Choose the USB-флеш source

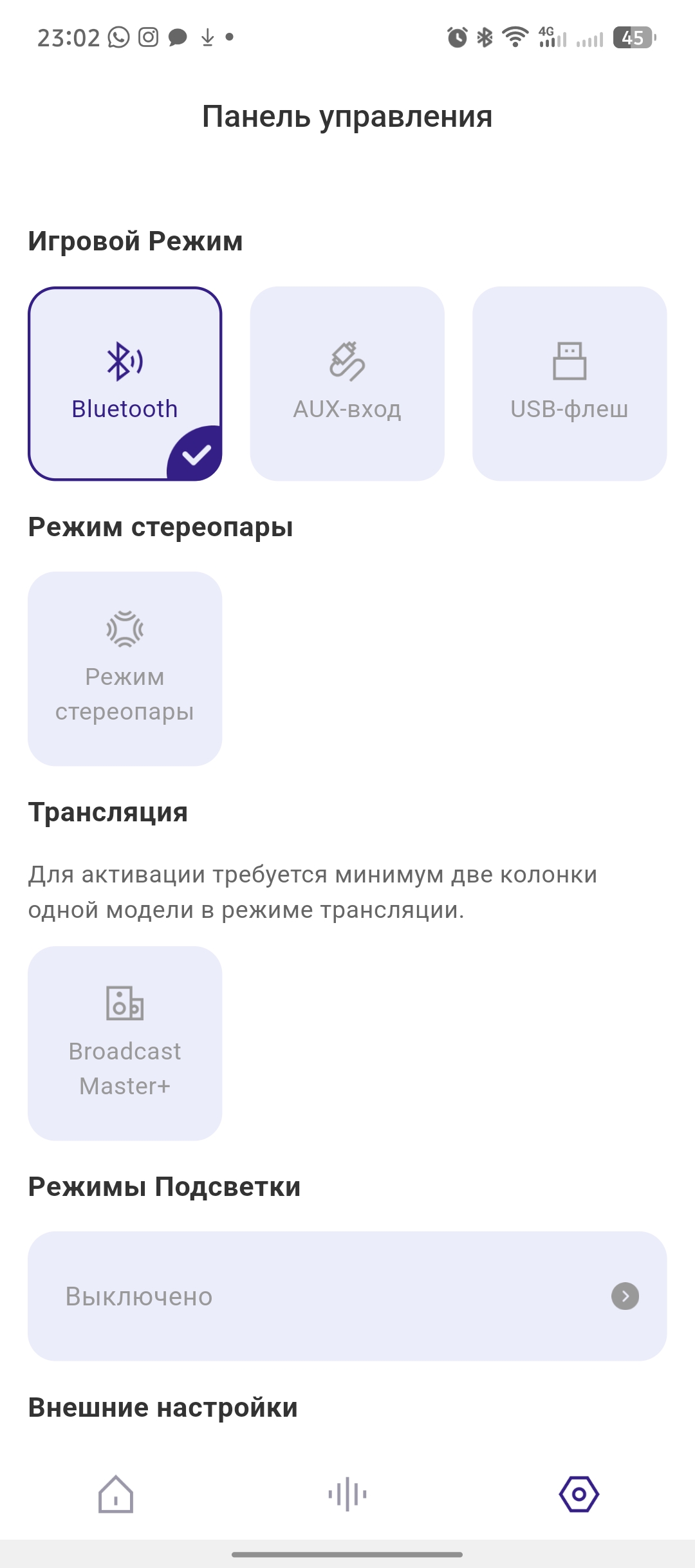tap(570, 384)
